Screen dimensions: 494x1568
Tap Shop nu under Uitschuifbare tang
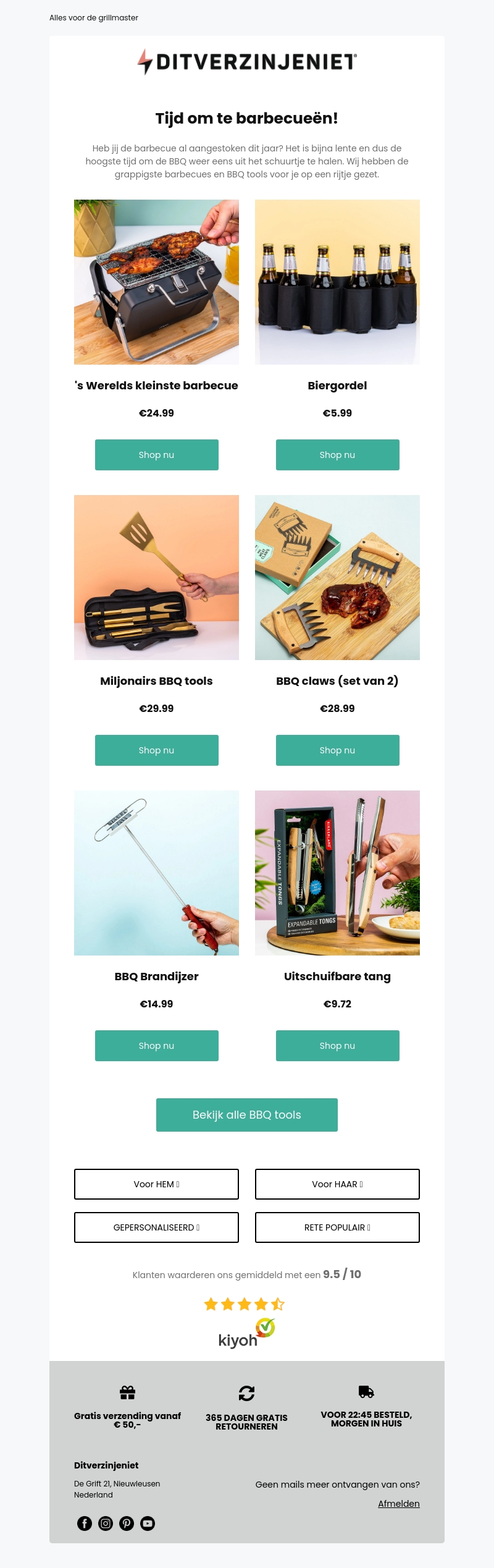[x=337, y=1046]
